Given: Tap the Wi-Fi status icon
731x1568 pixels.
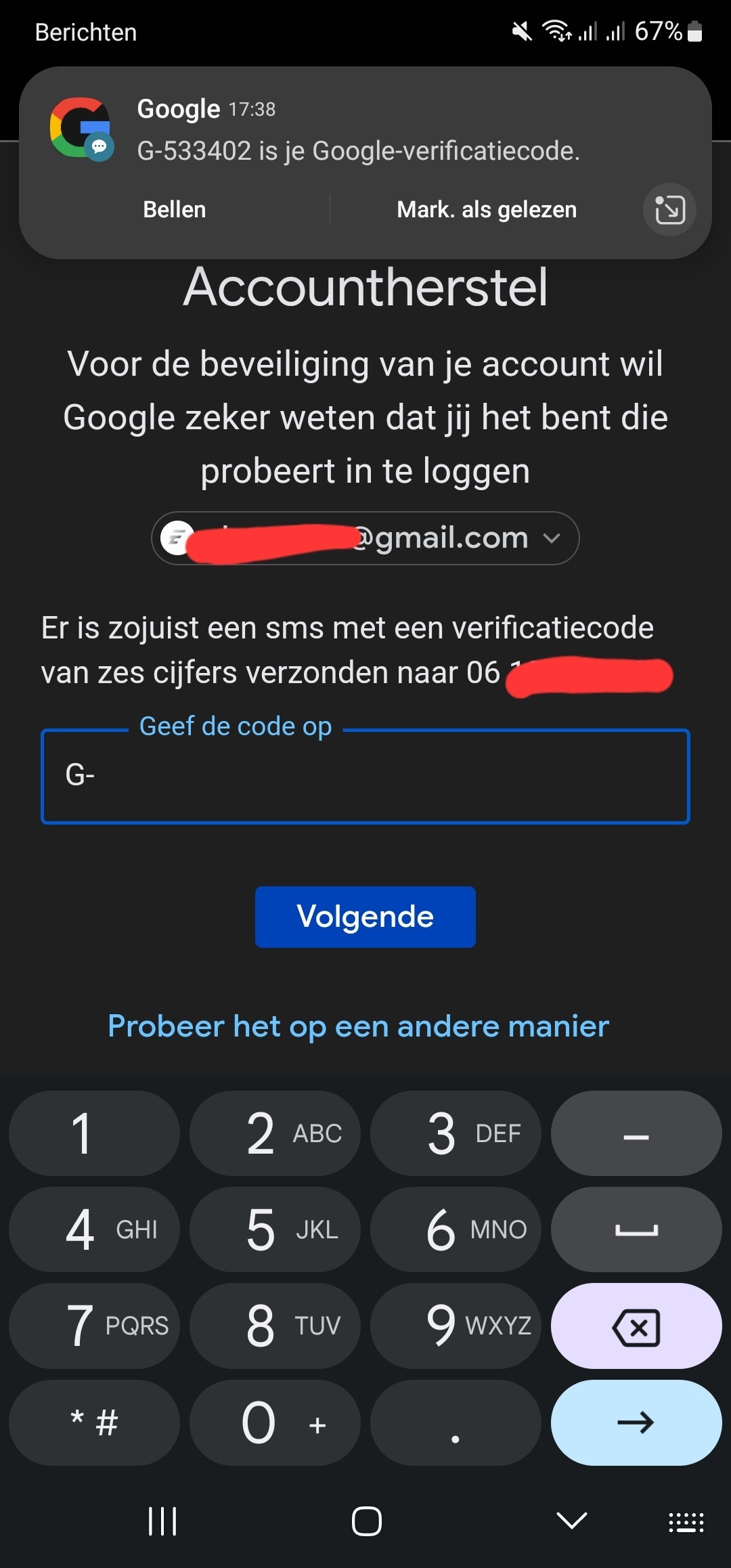Looking at the screenshot, I should click(555, 31).
